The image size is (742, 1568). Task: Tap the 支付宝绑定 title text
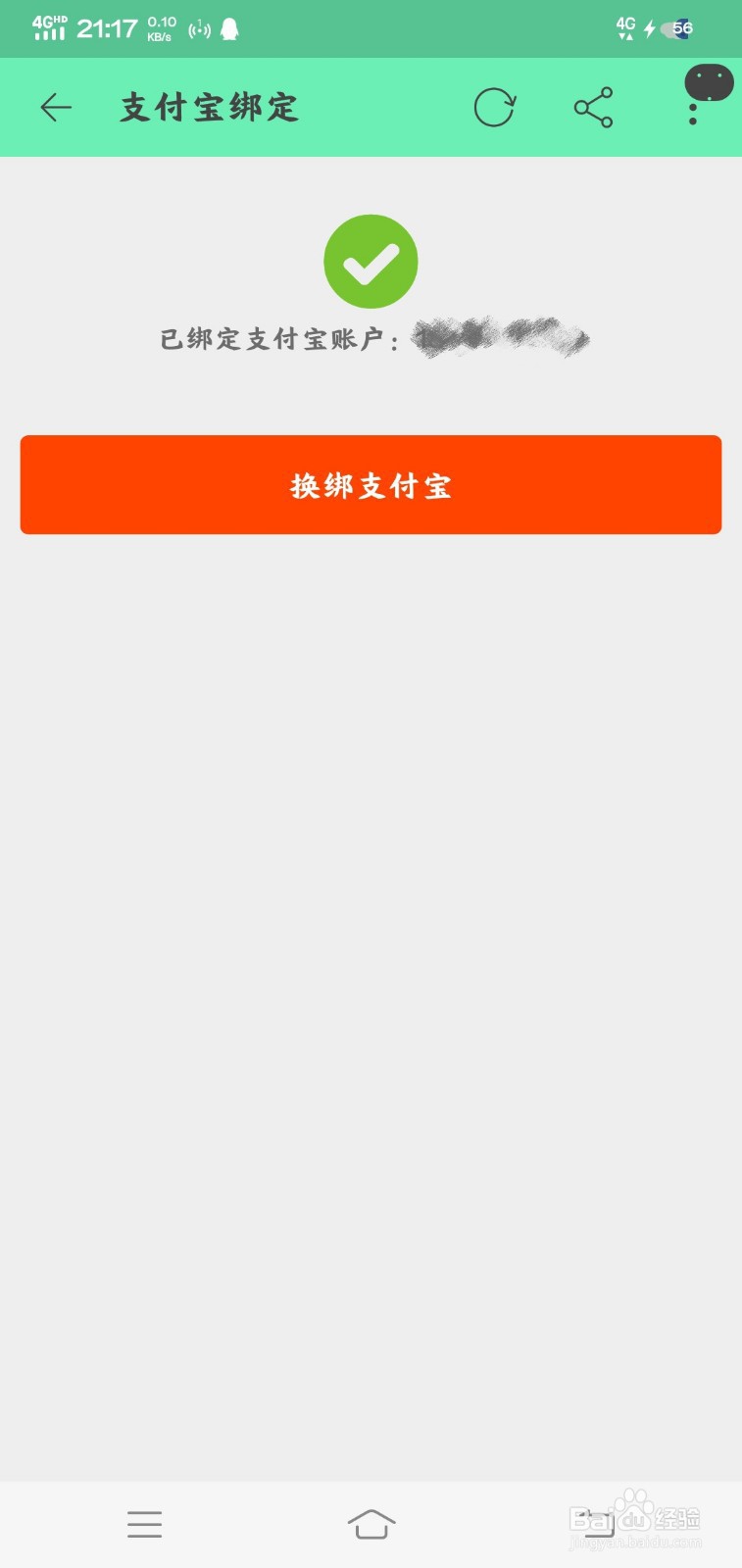pyautogui.click(x=208, y=107)
